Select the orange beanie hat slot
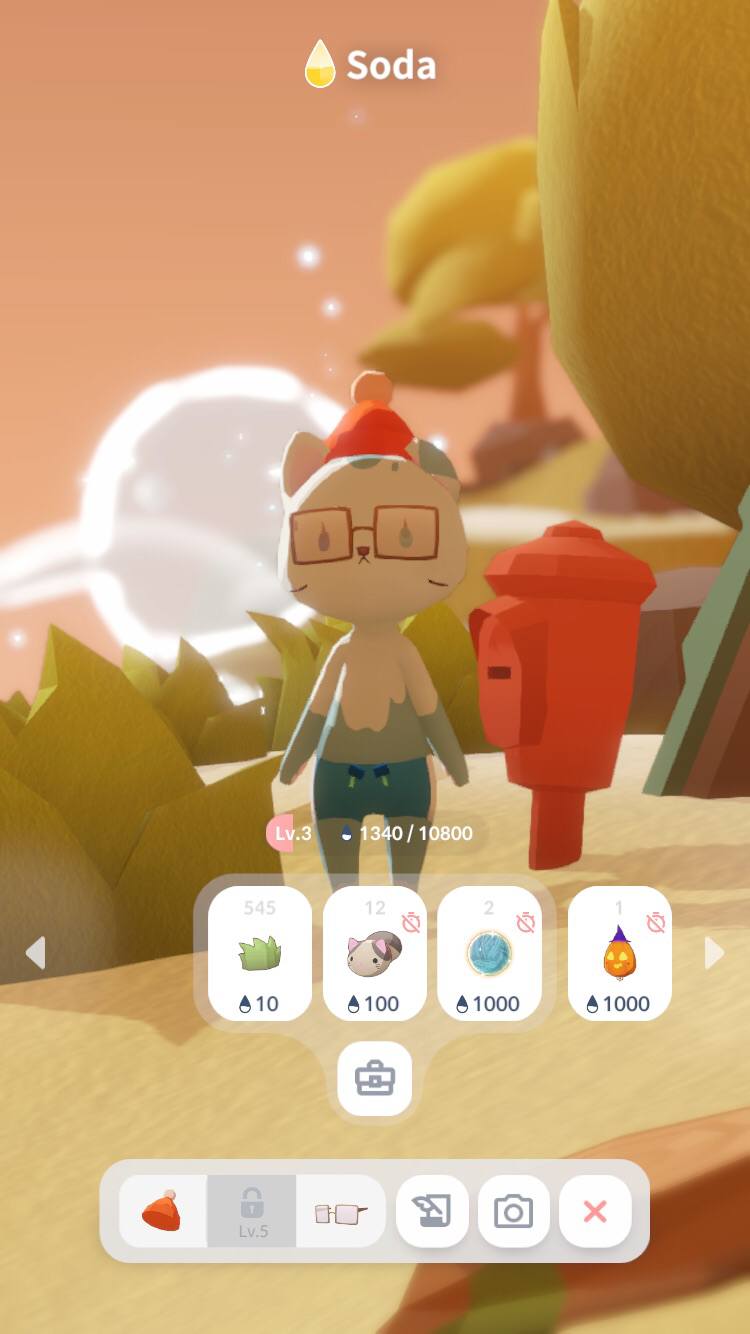The width and height of the screenshot is (750, 1334). [162, 1211]
